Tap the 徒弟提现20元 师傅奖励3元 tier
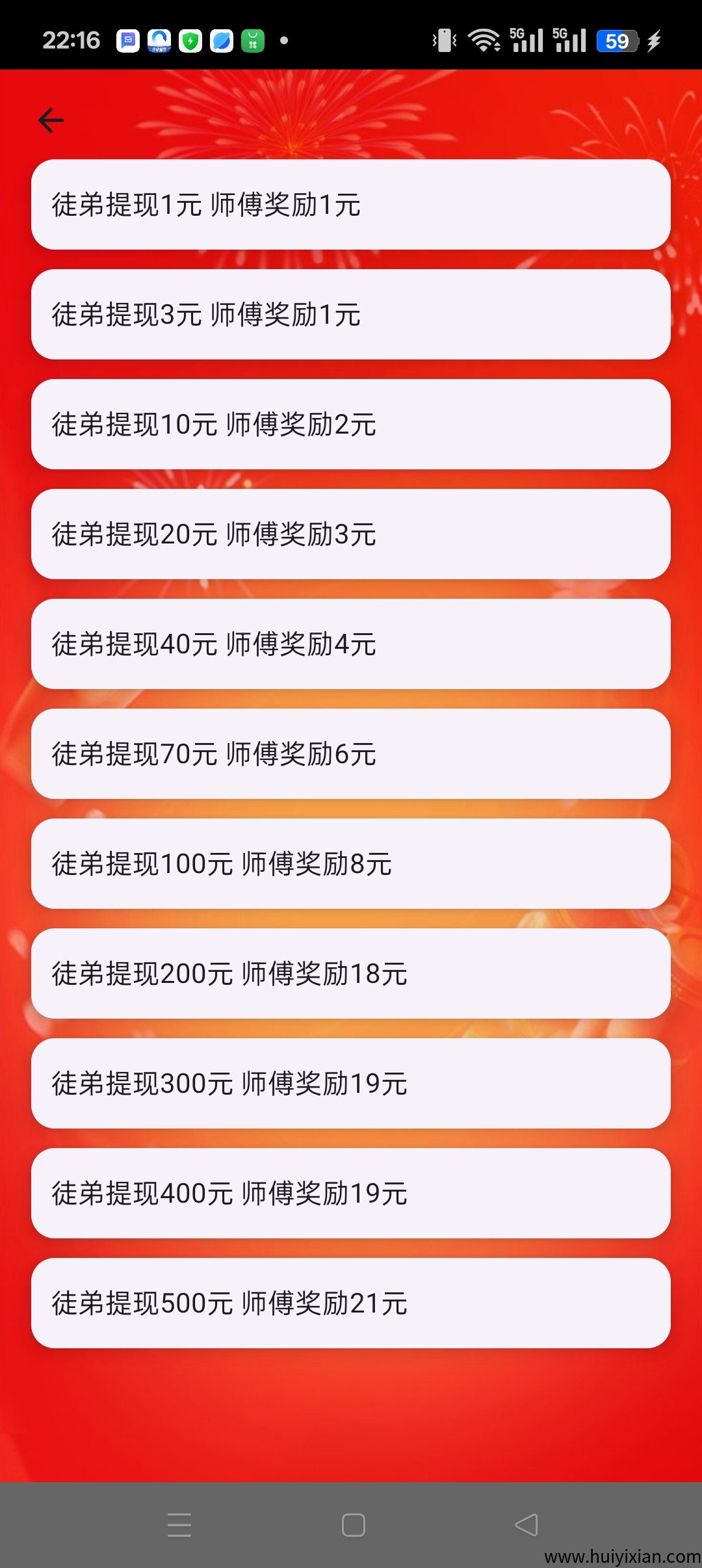Viewport: 702px width, 1568px height. 351,534
